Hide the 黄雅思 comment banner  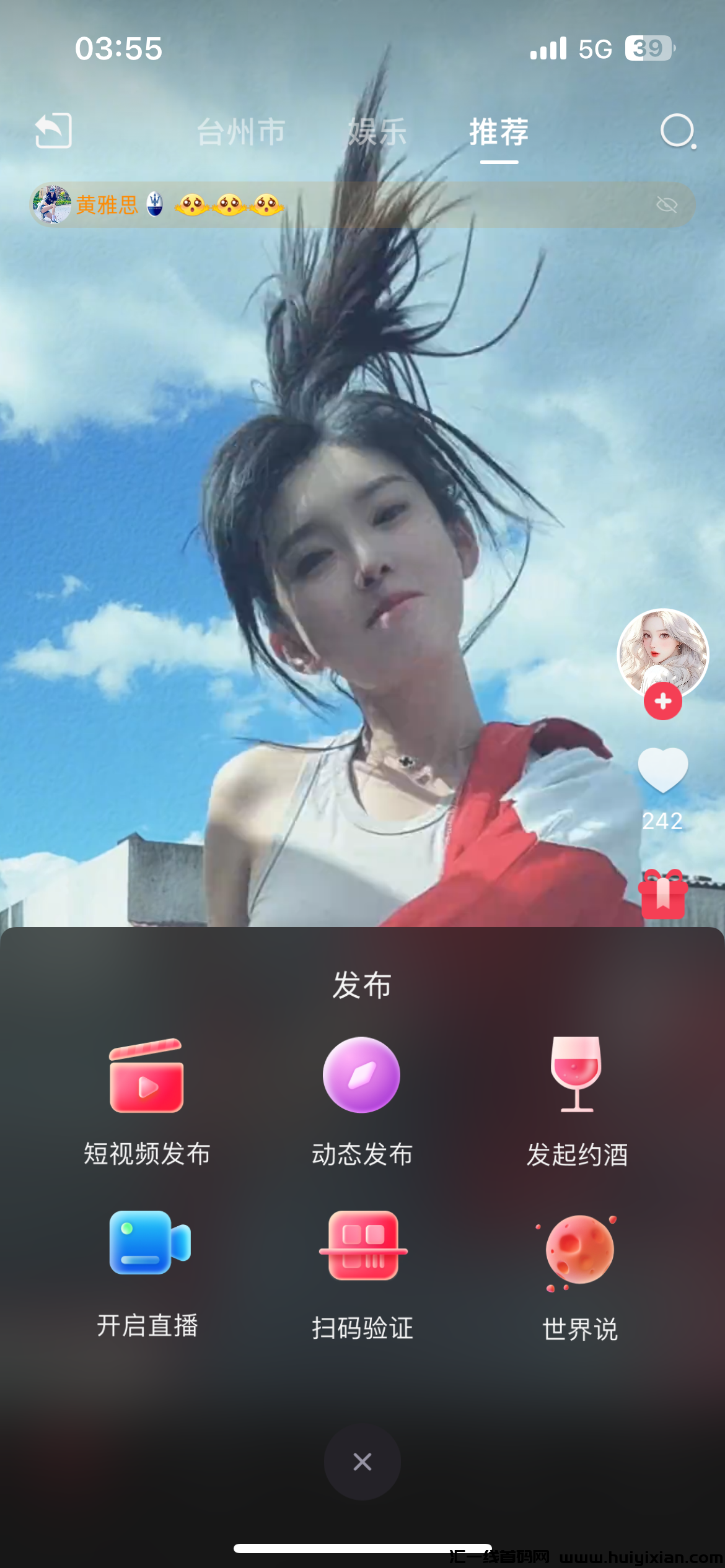pos(667,205)
